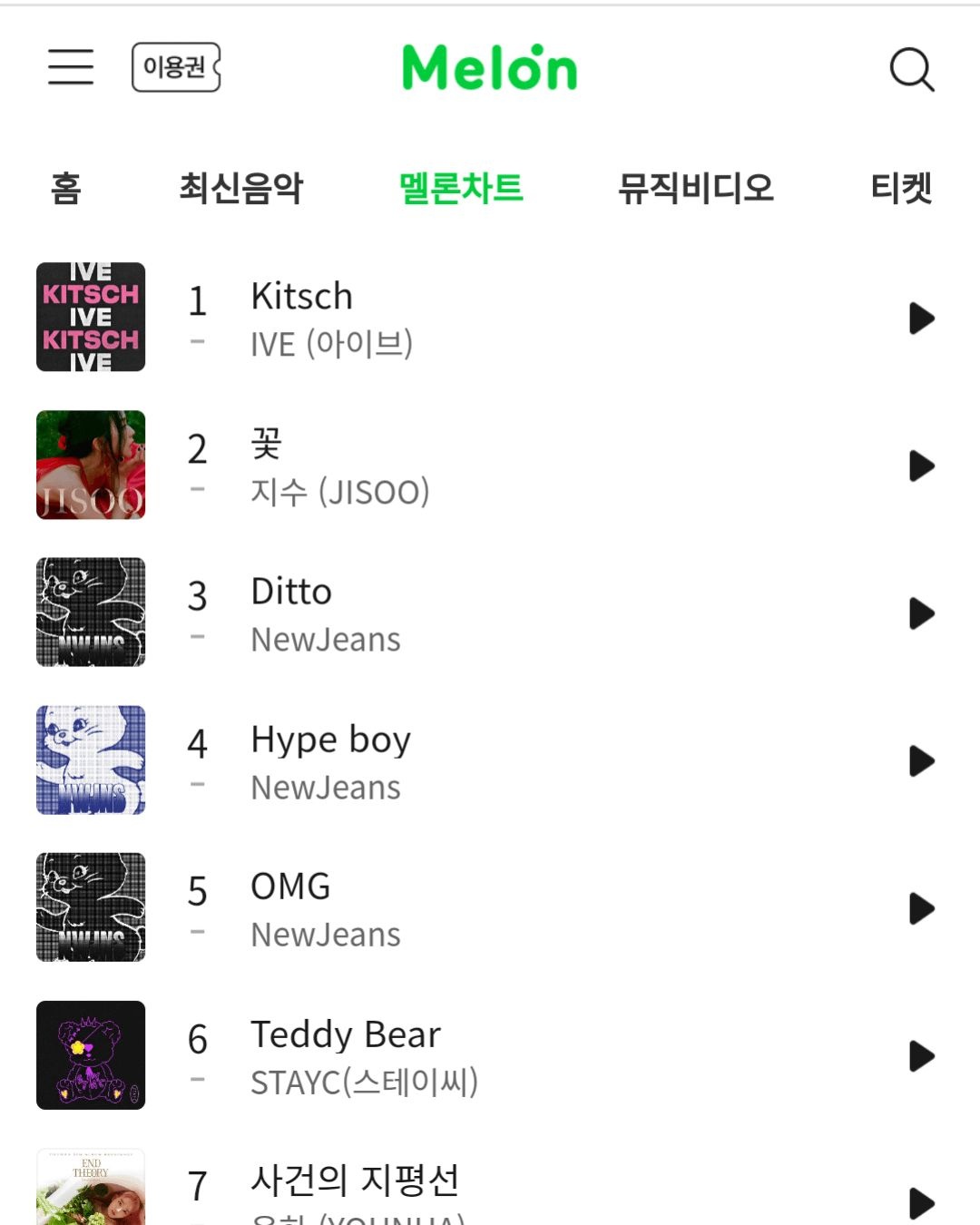Tap the 꽃 album cover

pyautogui.click(x=91, y=465)
